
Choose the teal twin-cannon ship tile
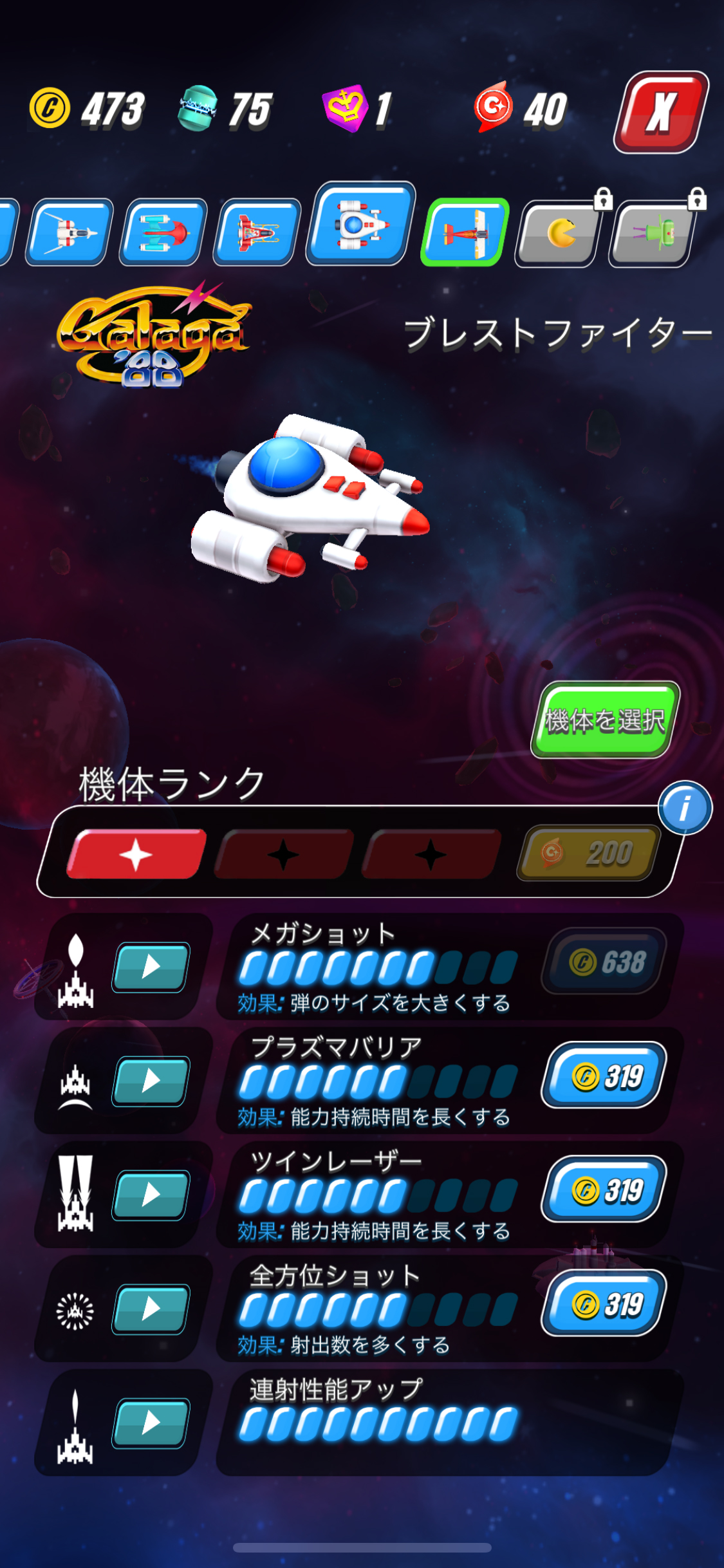click(163, 232)
